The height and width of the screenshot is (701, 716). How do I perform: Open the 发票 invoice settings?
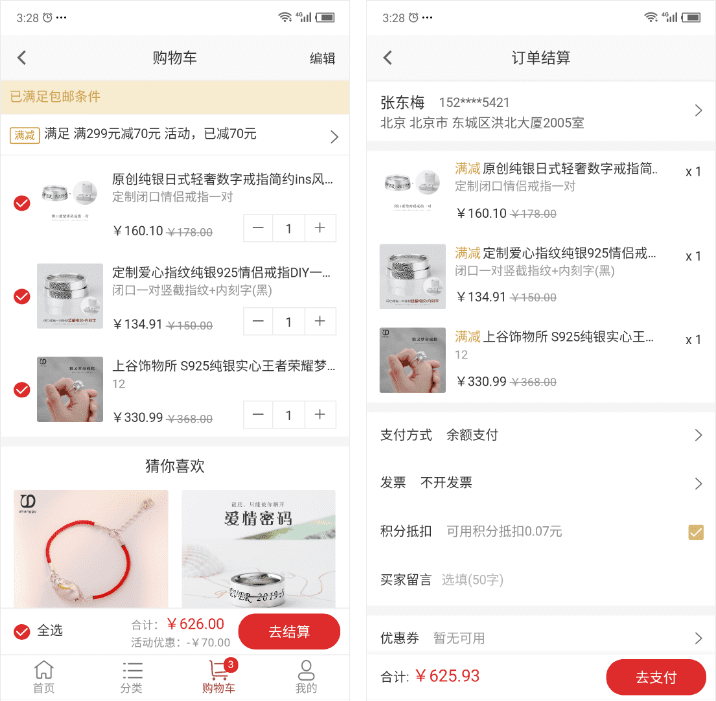540,483
